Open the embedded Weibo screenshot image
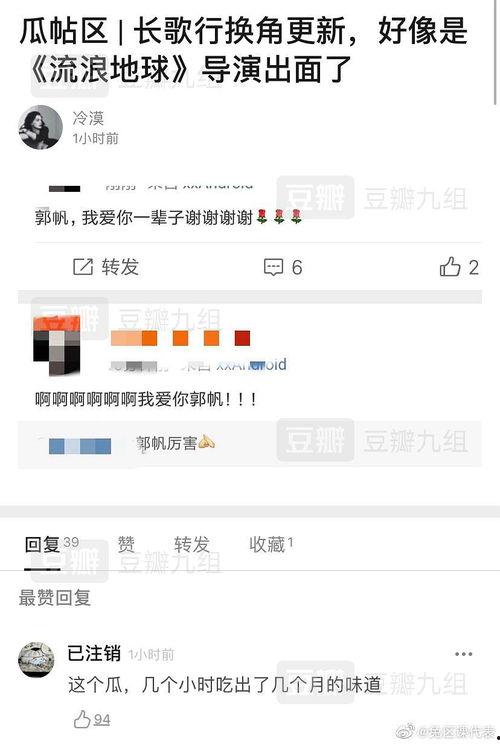500x744 pixels. tap(250, 322)
